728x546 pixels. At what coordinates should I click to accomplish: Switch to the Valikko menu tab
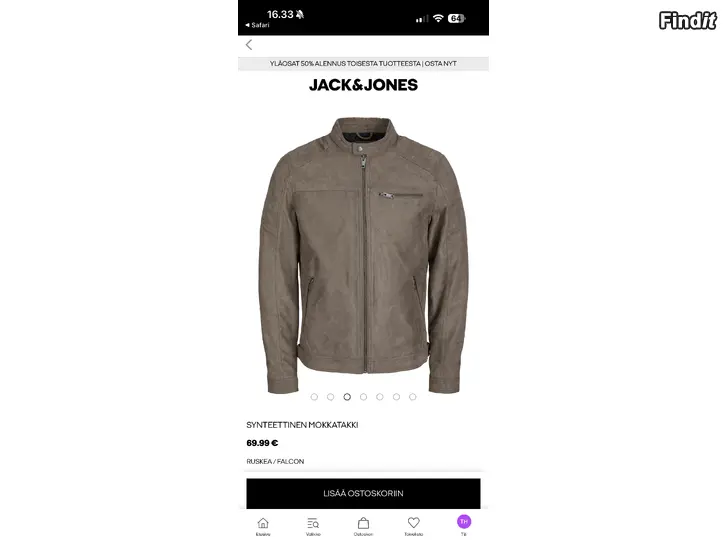(313, 525)
